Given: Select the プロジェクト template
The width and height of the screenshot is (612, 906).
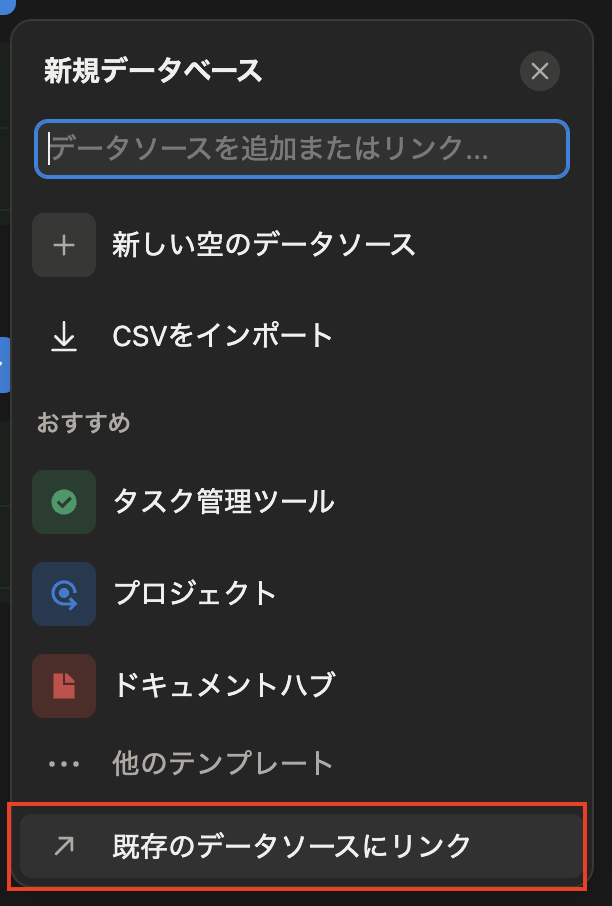Looking at the screenshot, I should 194,593.
